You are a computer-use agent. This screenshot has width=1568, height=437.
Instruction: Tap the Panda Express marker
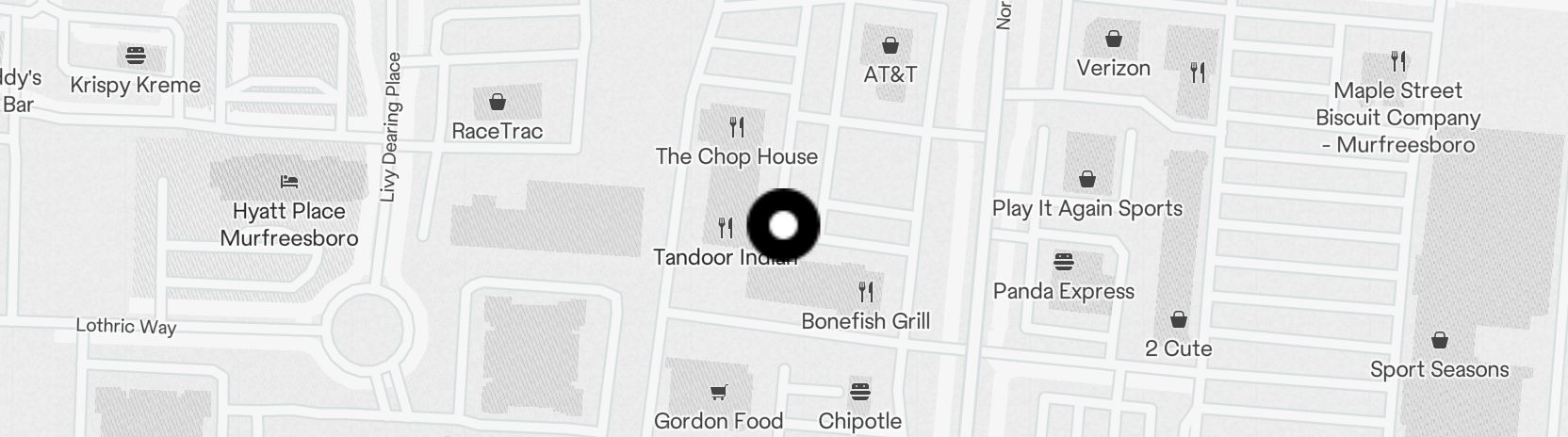[1064, 261]
